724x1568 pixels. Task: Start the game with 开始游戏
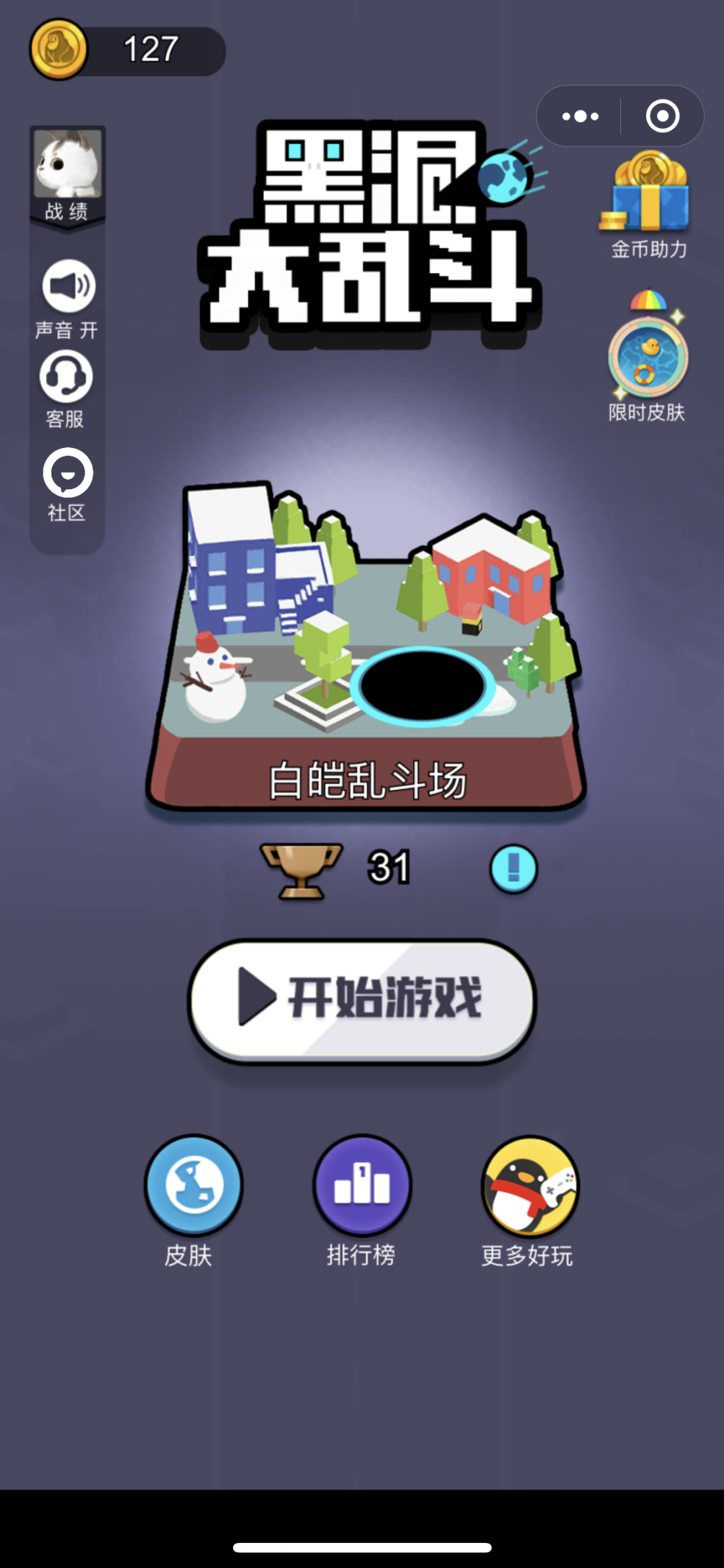tap(362, 1000)
